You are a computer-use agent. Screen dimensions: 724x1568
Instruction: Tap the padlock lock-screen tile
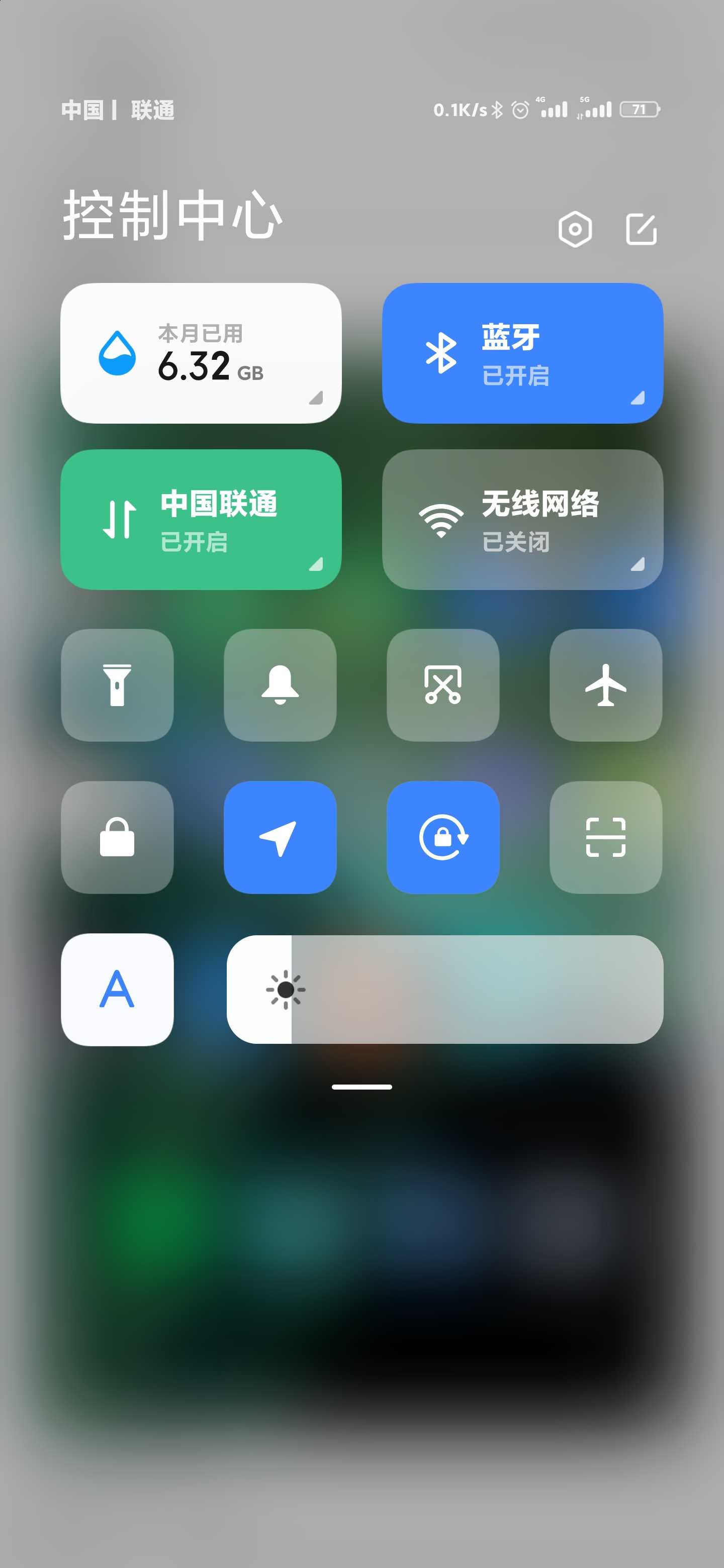[117, 837]
